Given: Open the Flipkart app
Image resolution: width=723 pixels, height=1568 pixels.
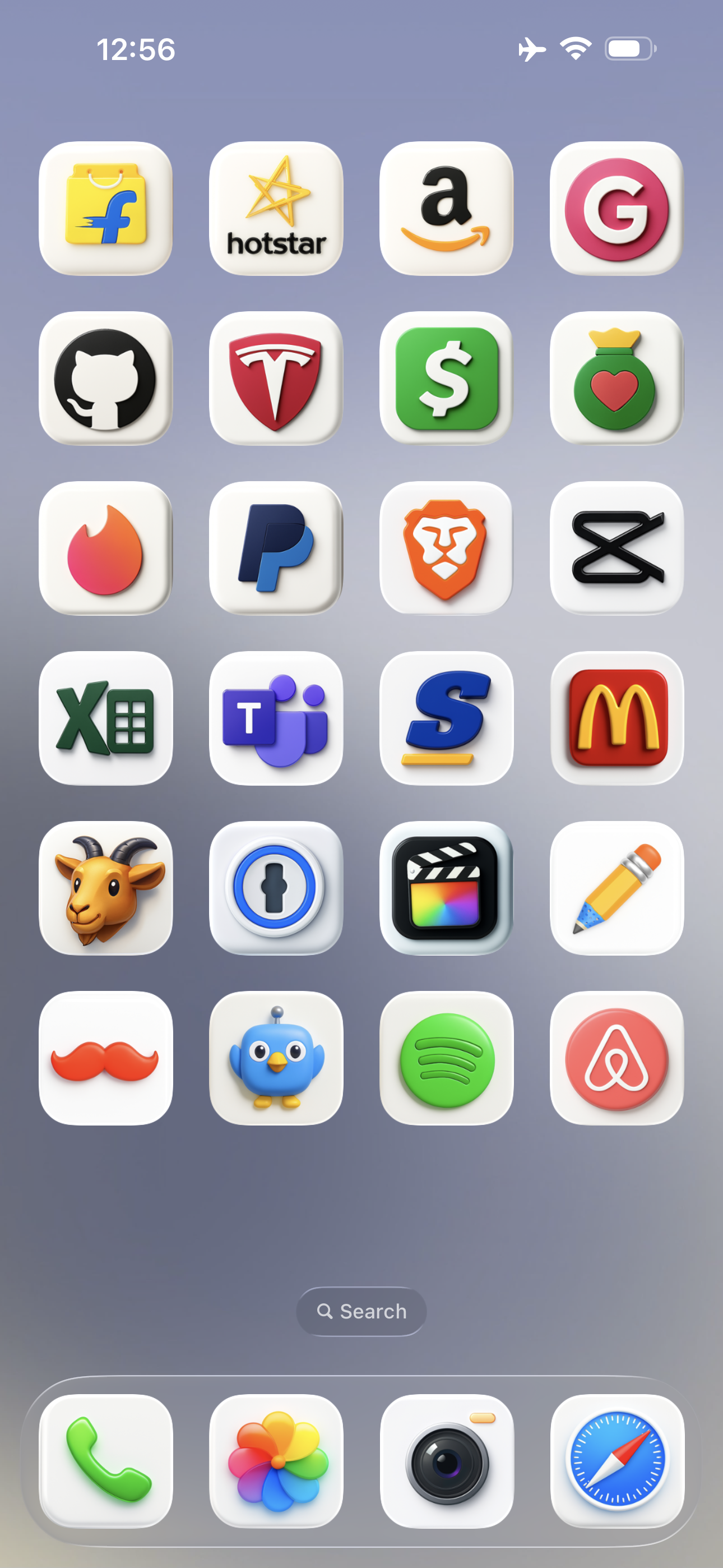Looking at the screenshot, I should [x=106, y=208].
